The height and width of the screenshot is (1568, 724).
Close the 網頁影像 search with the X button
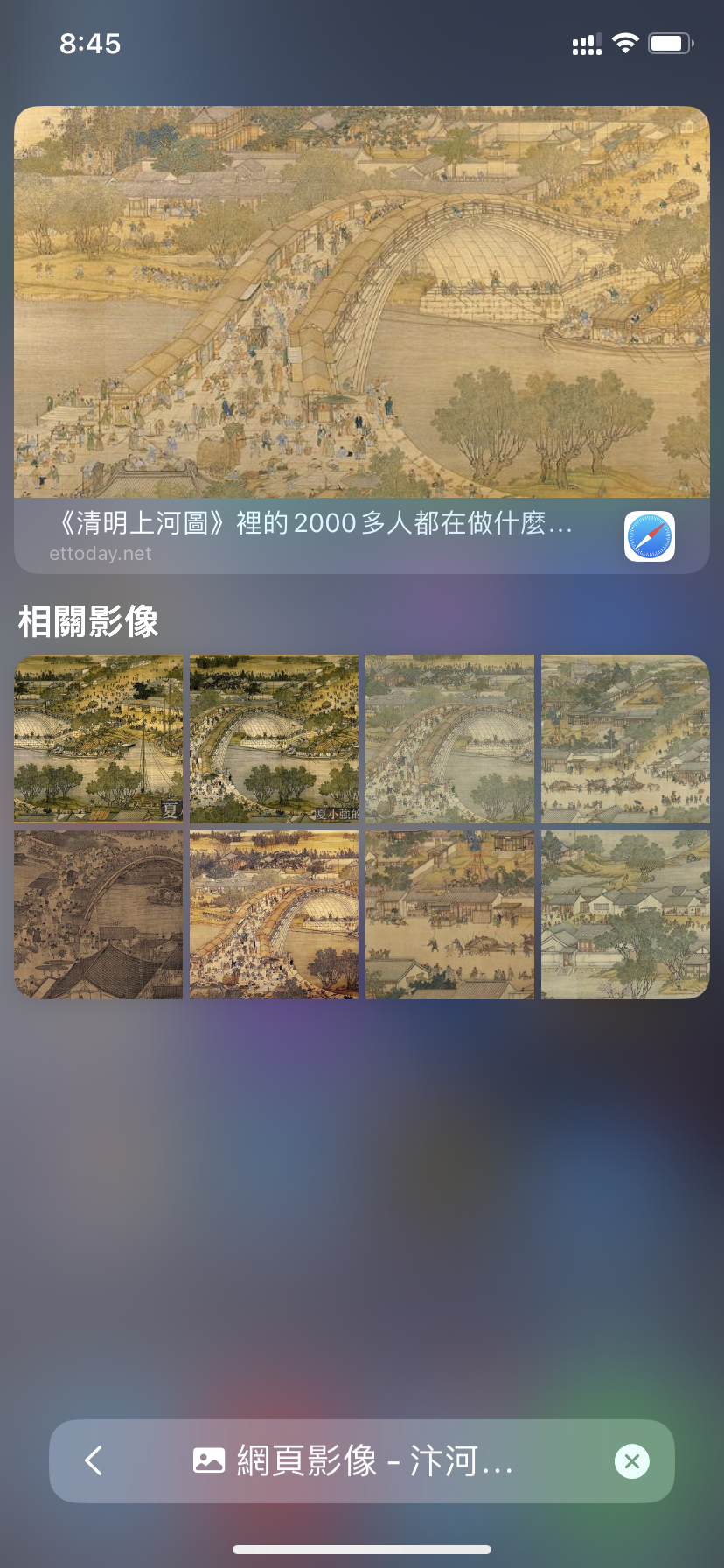(631, 1460)
